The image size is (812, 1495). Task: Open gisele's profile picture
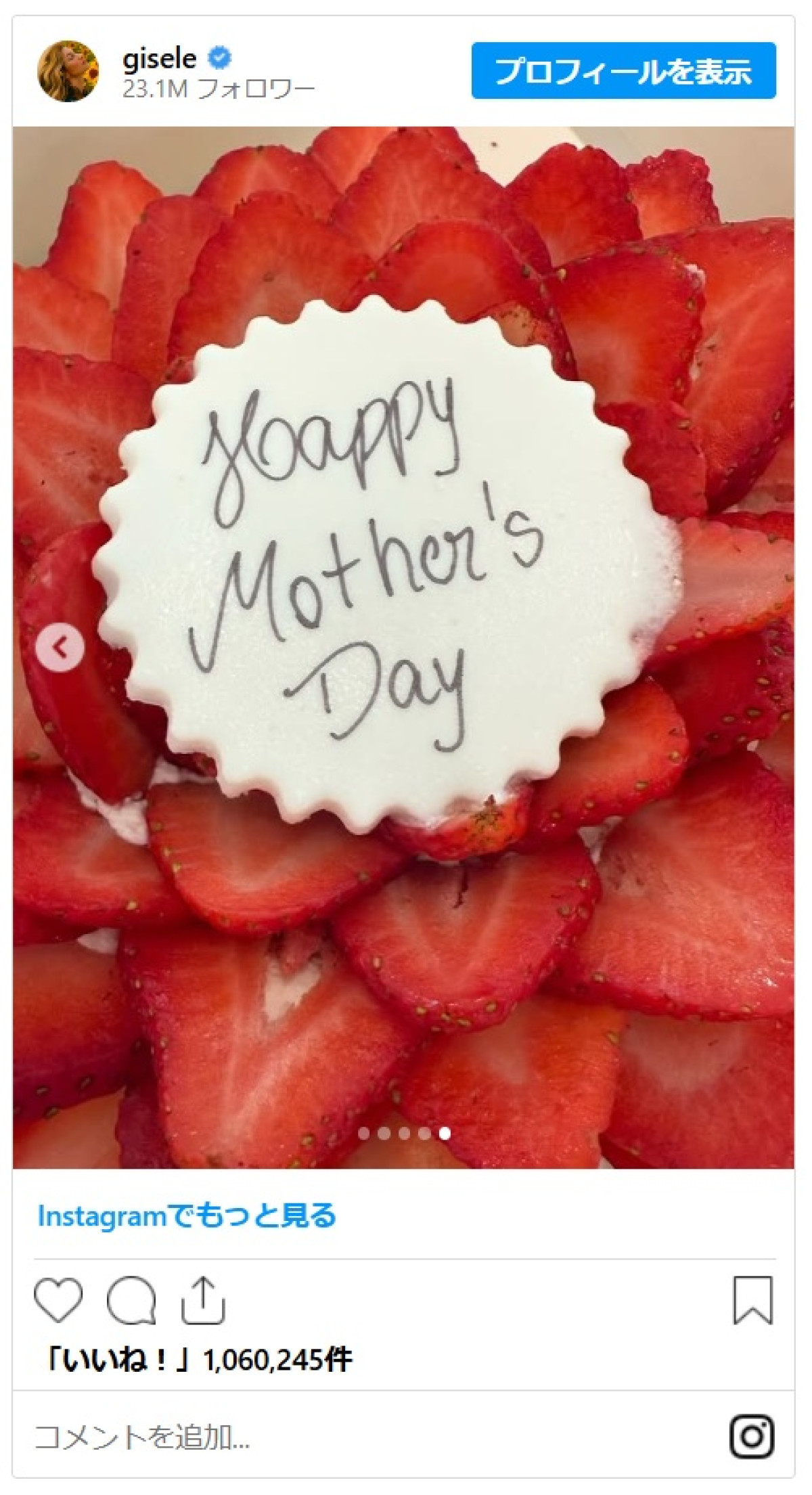[x=68, y=70]
